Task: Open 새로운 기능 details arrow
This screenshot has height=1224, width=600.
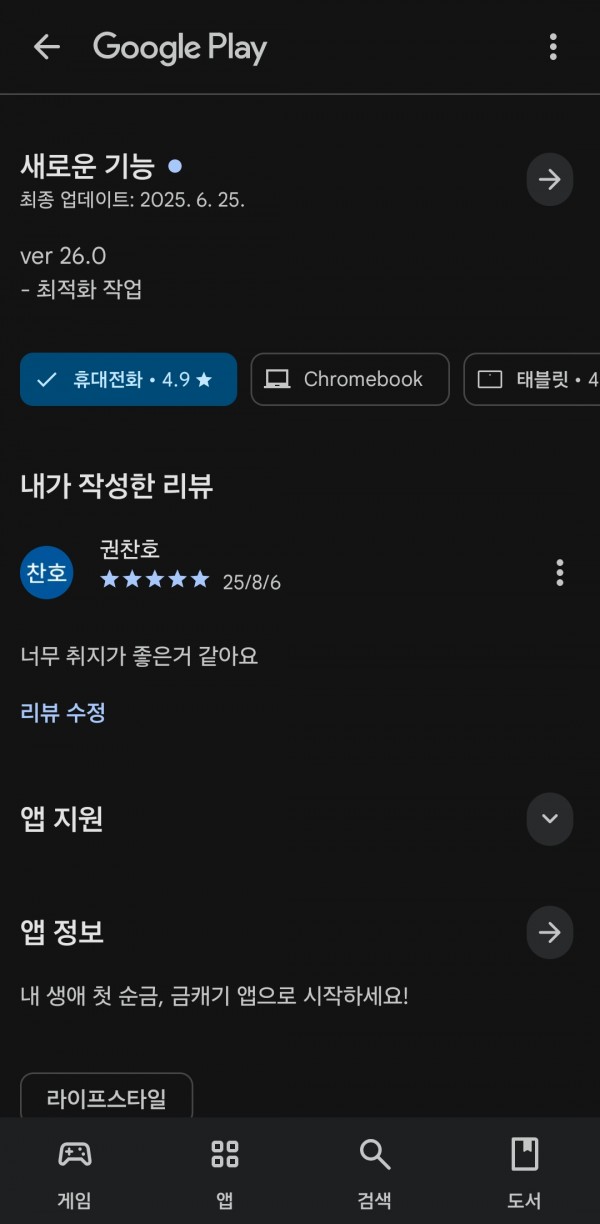Action: [549, 180]
